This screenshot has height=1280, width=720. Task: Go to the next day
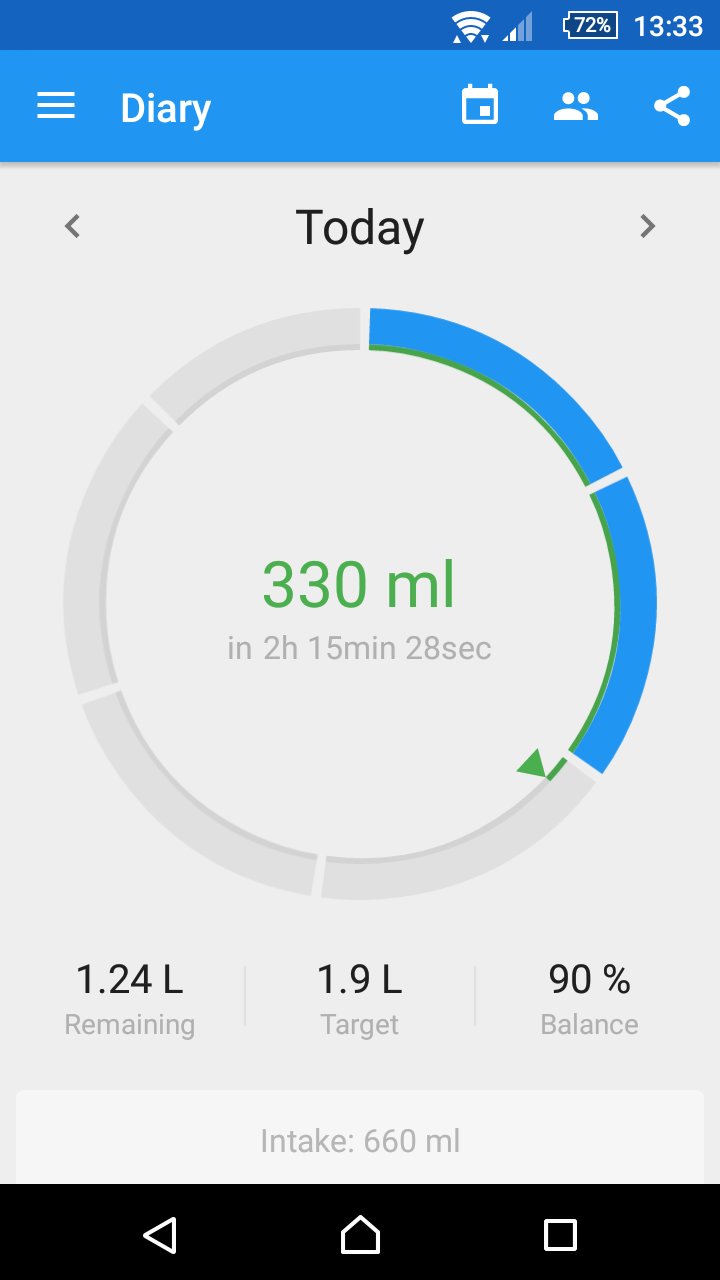(648, 227)
